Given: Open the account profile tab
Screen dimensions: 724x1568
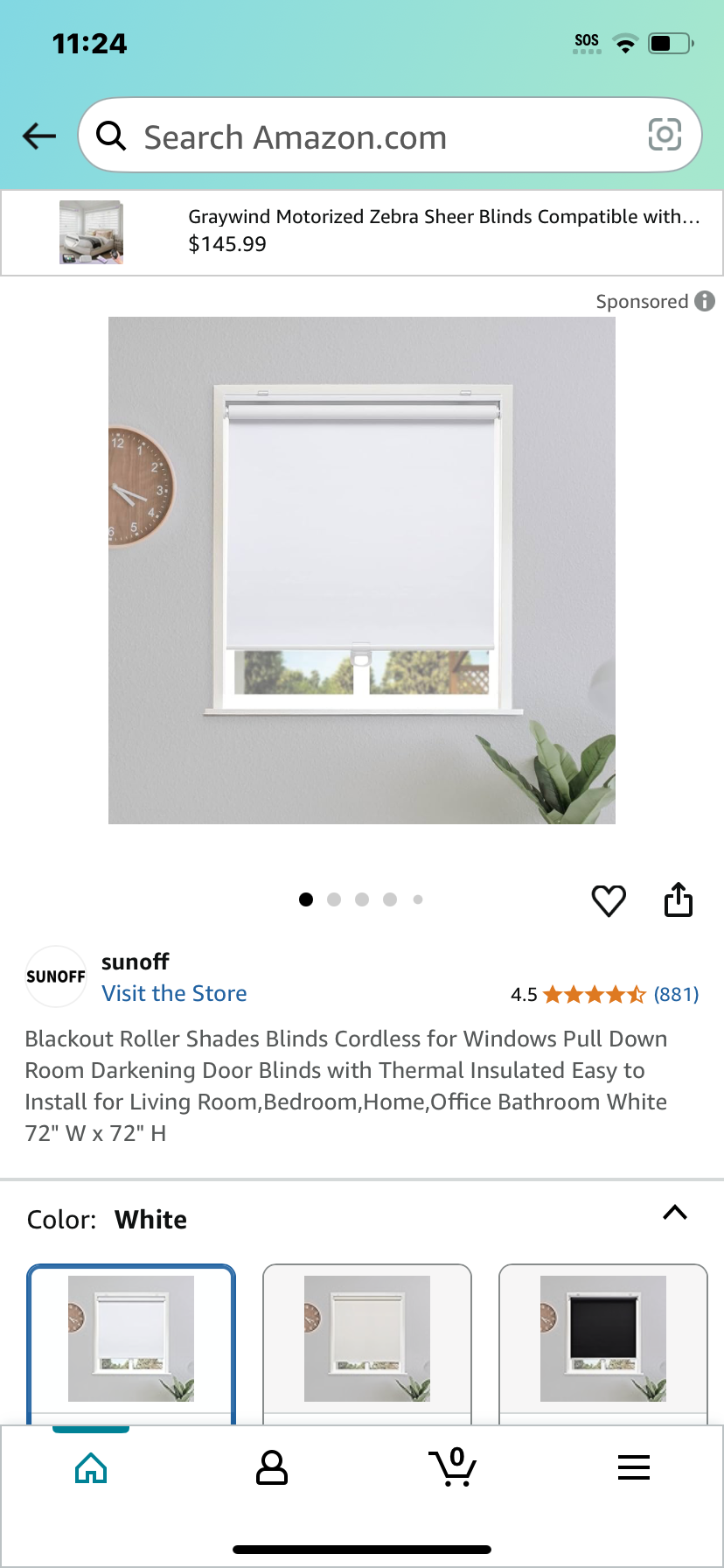Looking at the screenshot, I should pyautogui.click(x=272, y=1468).
